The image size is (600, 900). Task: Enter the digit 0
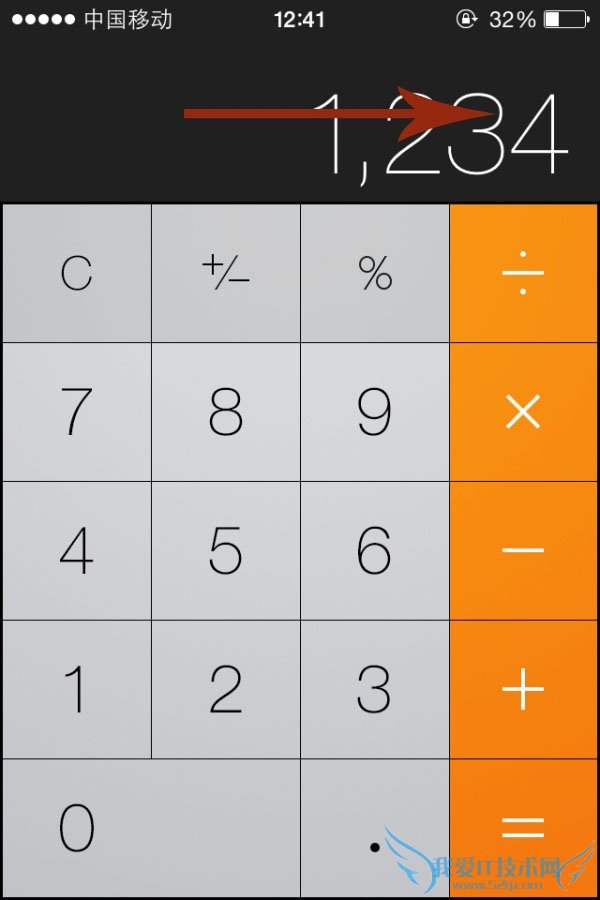(x=150, y=828)
